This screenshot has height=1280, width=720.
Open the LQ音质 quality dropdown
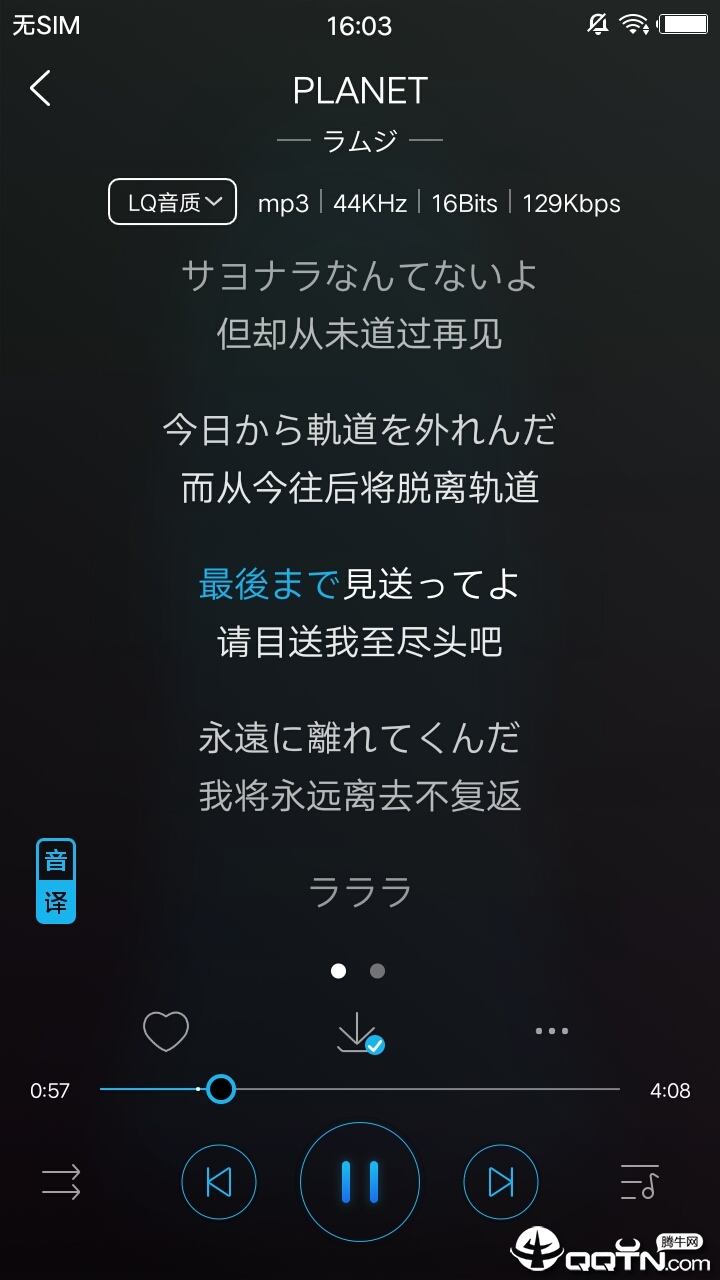click(171, 201)
